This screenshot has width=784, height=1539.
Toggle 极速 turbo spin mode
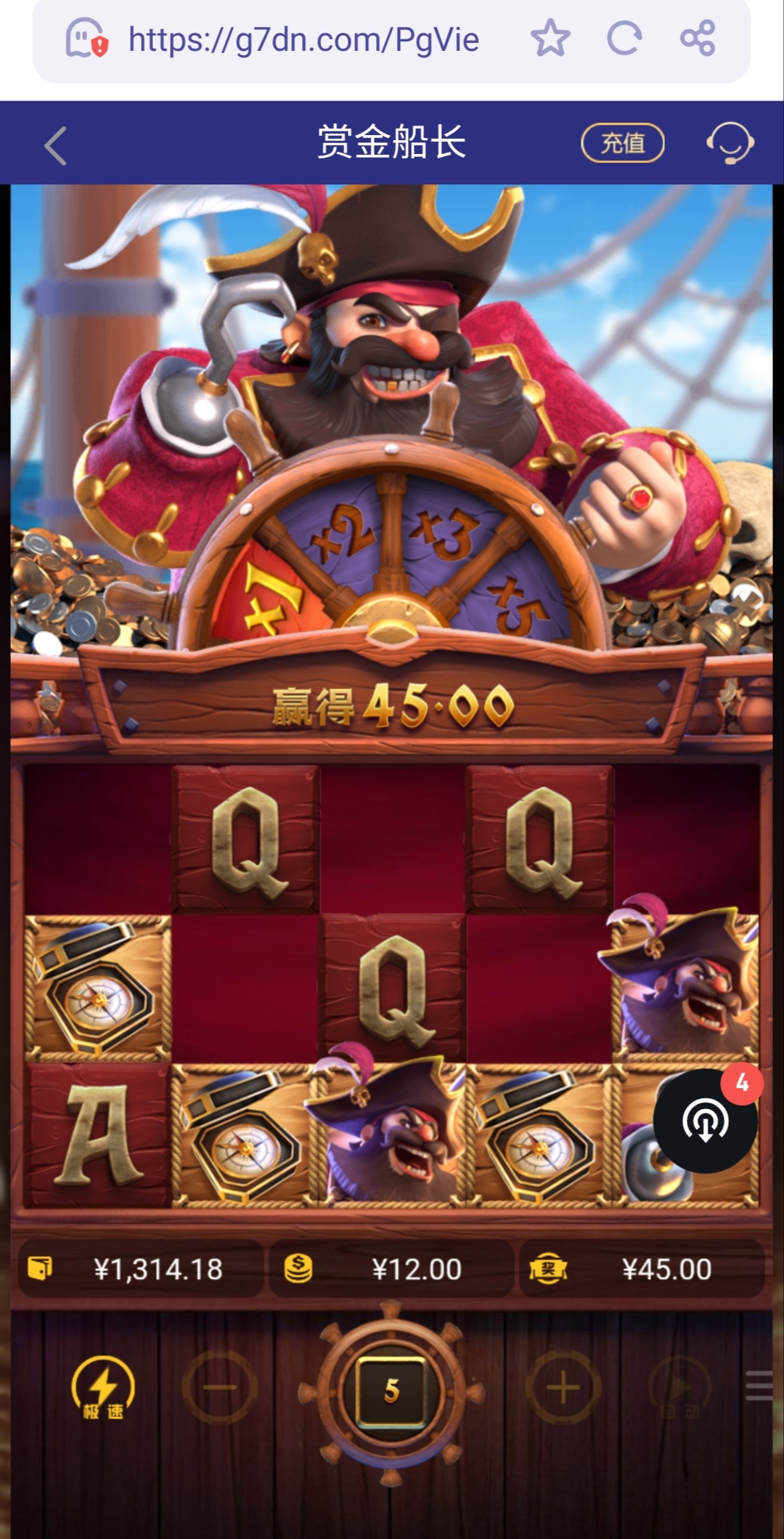(x=102, y=1388)
